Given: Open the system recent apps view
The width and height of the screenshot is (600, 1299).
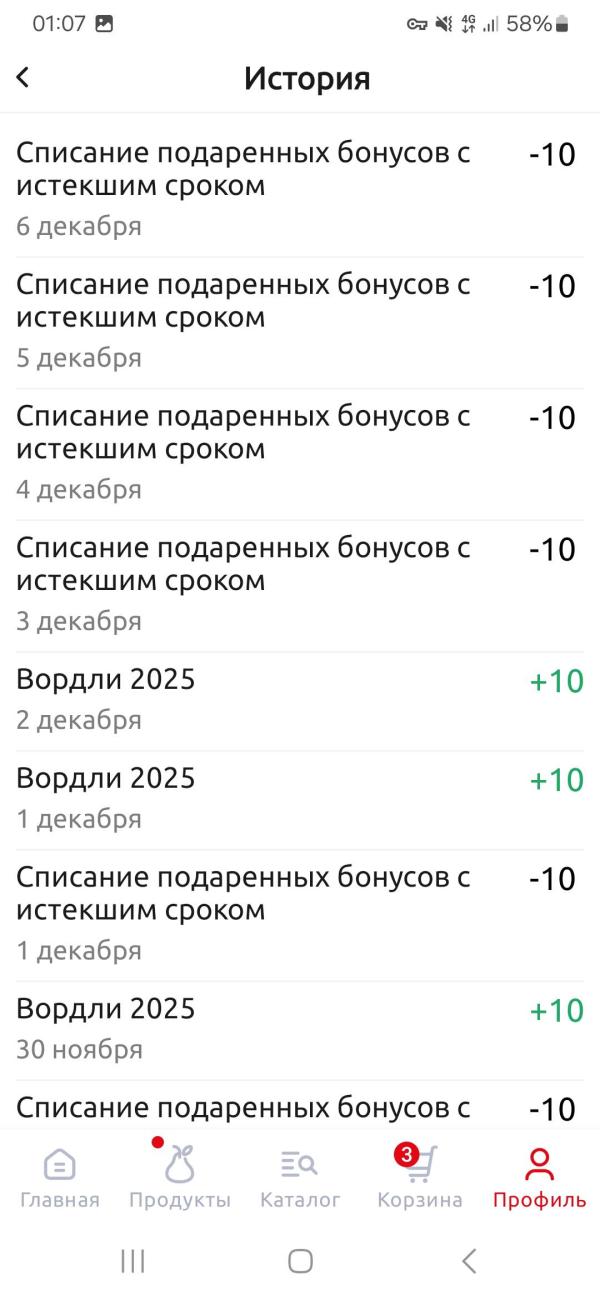Looking at the screenshot, I should (x=132, y=1261).
